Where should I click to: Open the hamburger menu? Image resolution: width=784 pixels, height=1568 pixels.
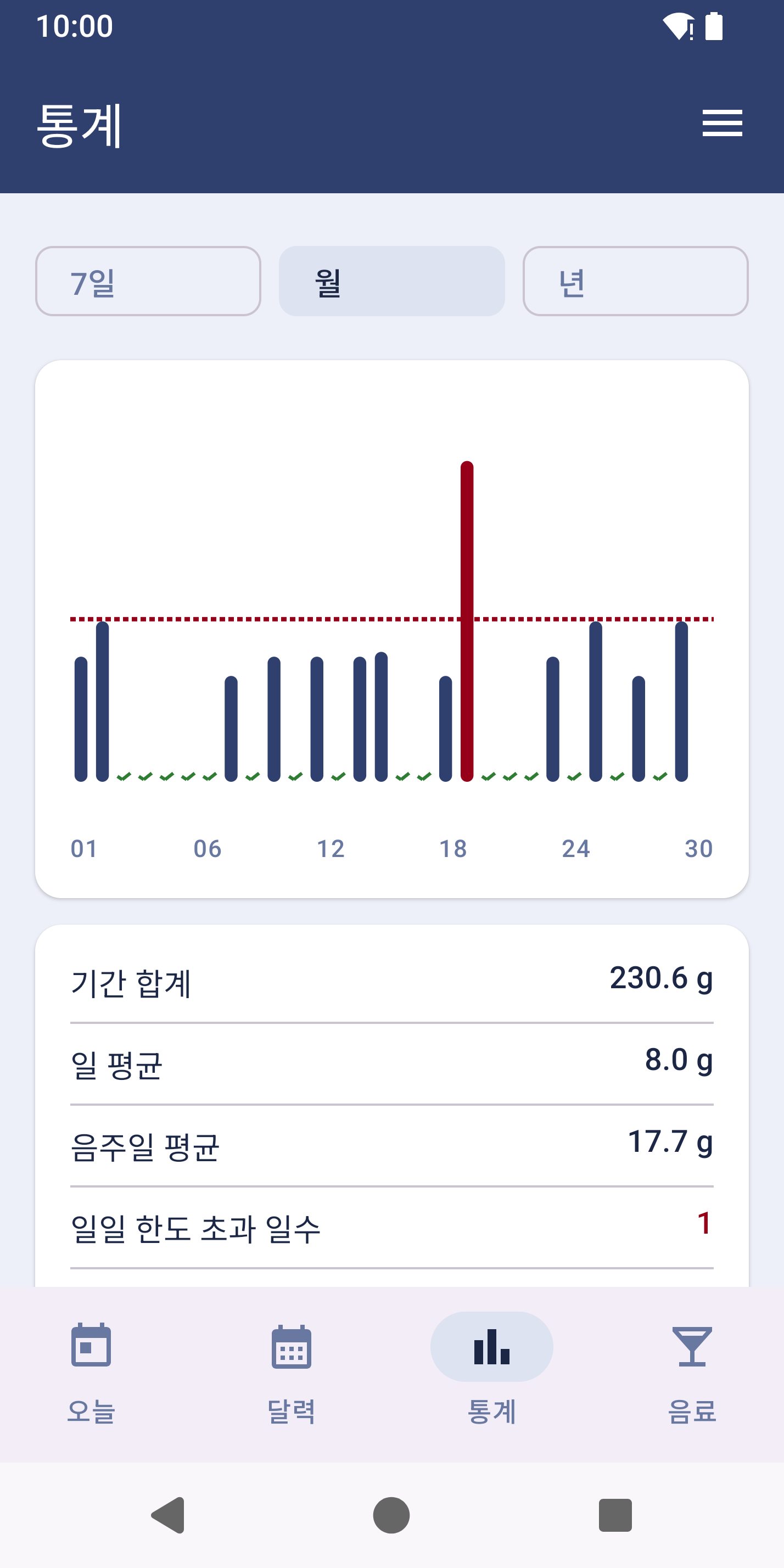tap(722, 124)
